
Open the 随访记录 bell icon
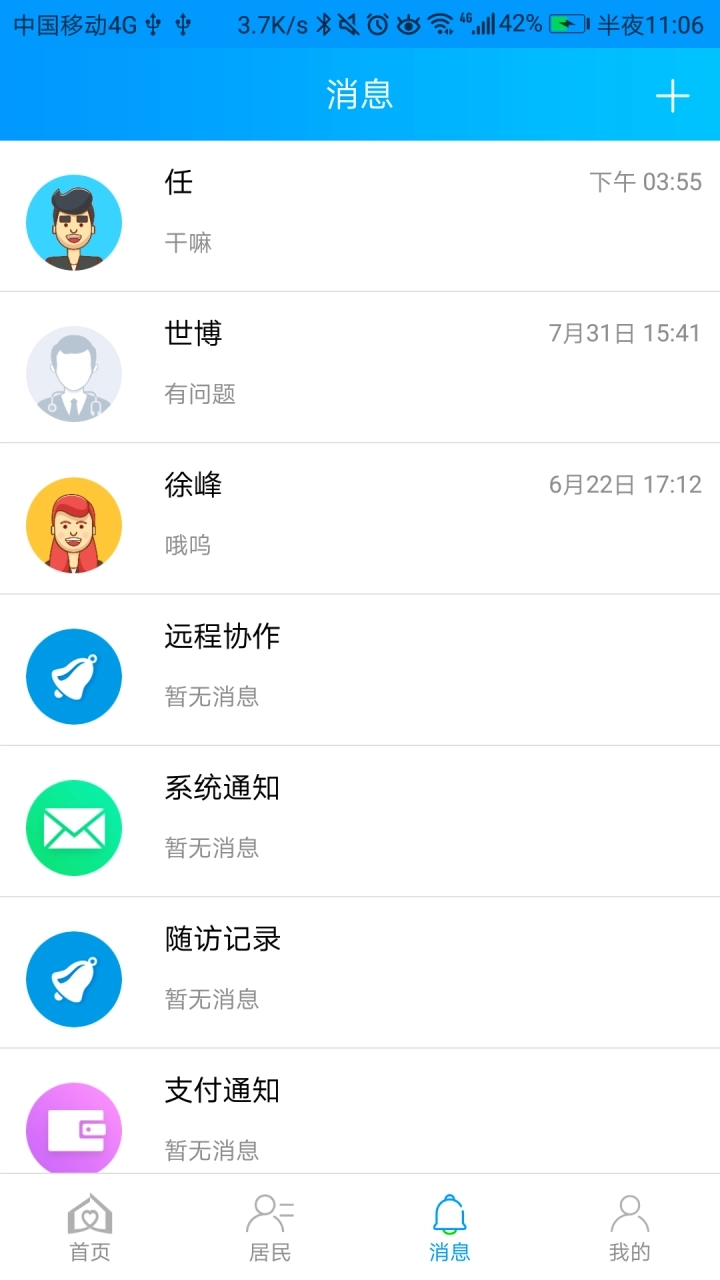[73, 979]
